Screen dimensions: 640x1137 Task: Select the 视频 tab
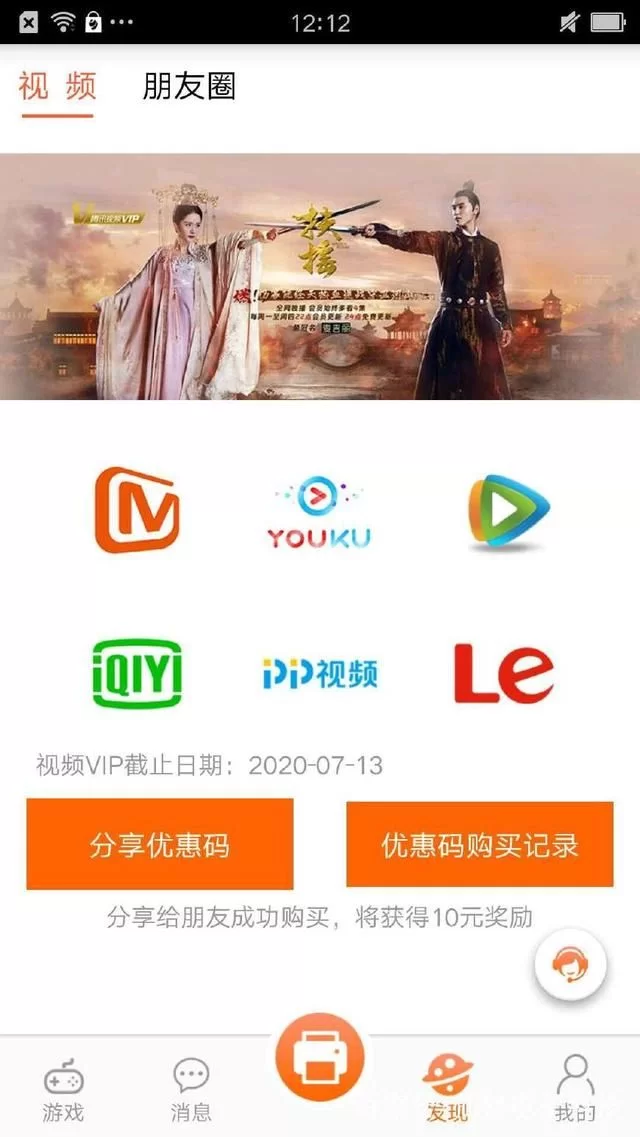pos(57,87)
